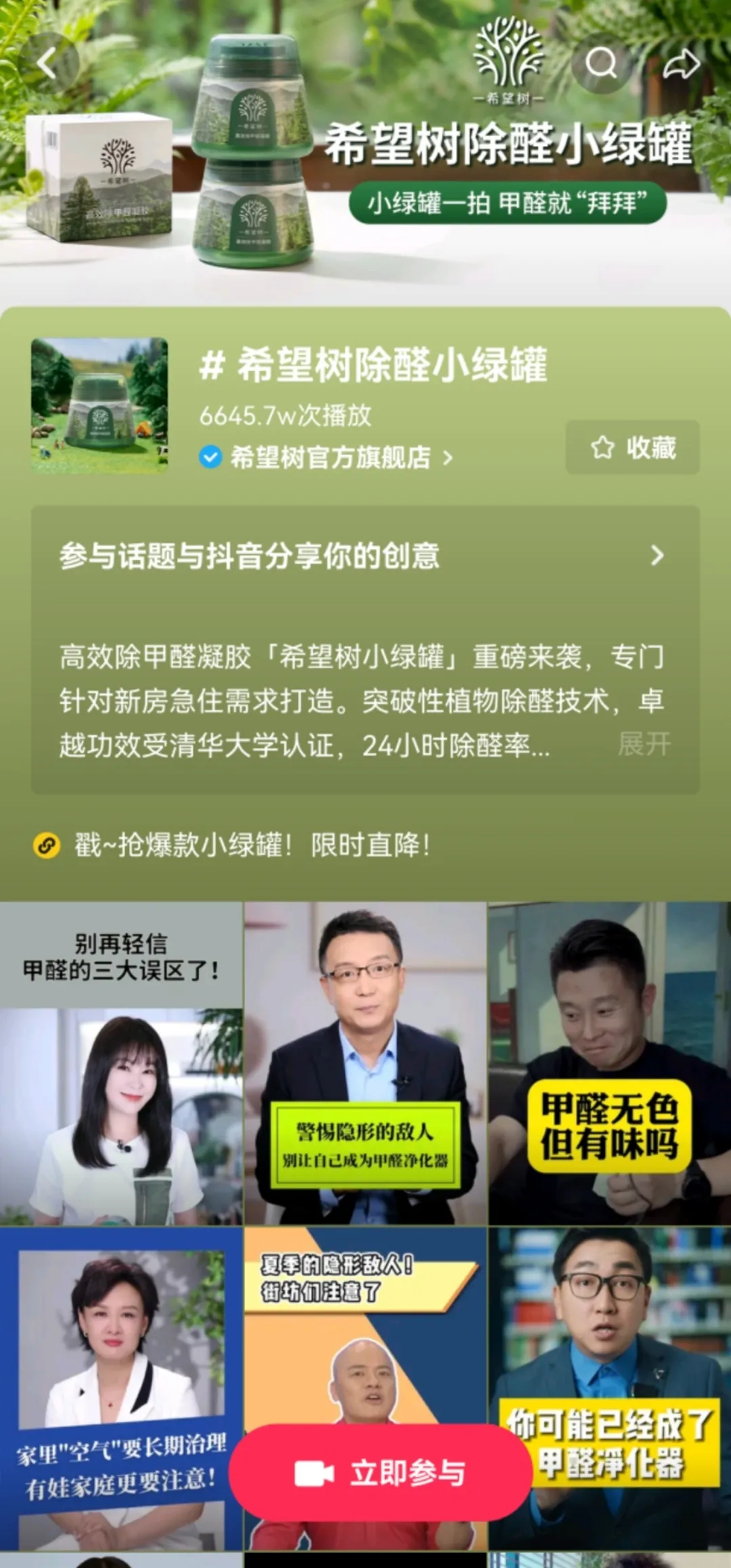The image size is (731, 1568).
Task: Expand the description with 展开
Action: tap(644, 744)
